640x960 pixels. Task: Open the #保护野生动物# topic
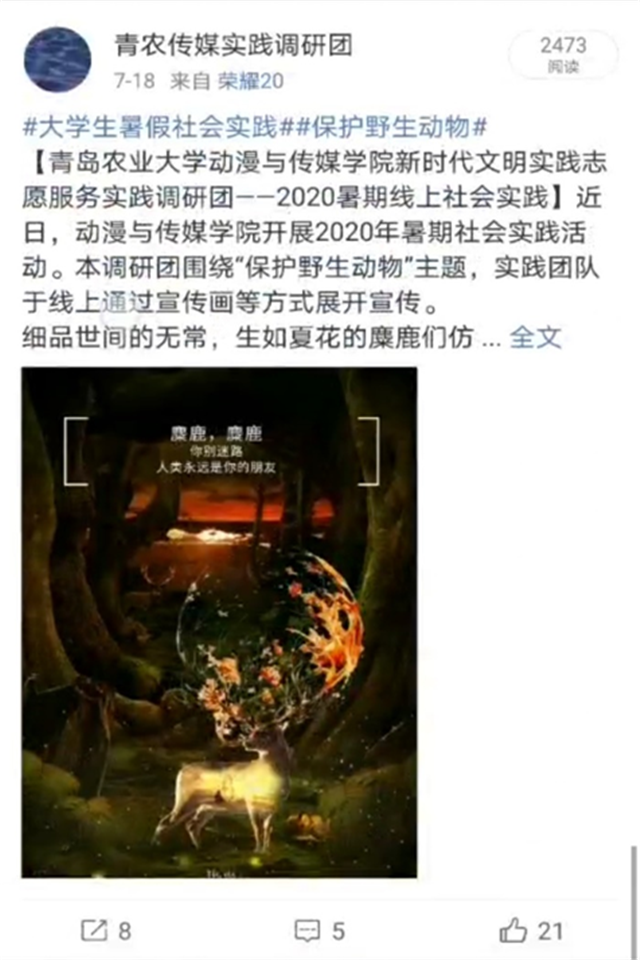(x=390, y=128)
